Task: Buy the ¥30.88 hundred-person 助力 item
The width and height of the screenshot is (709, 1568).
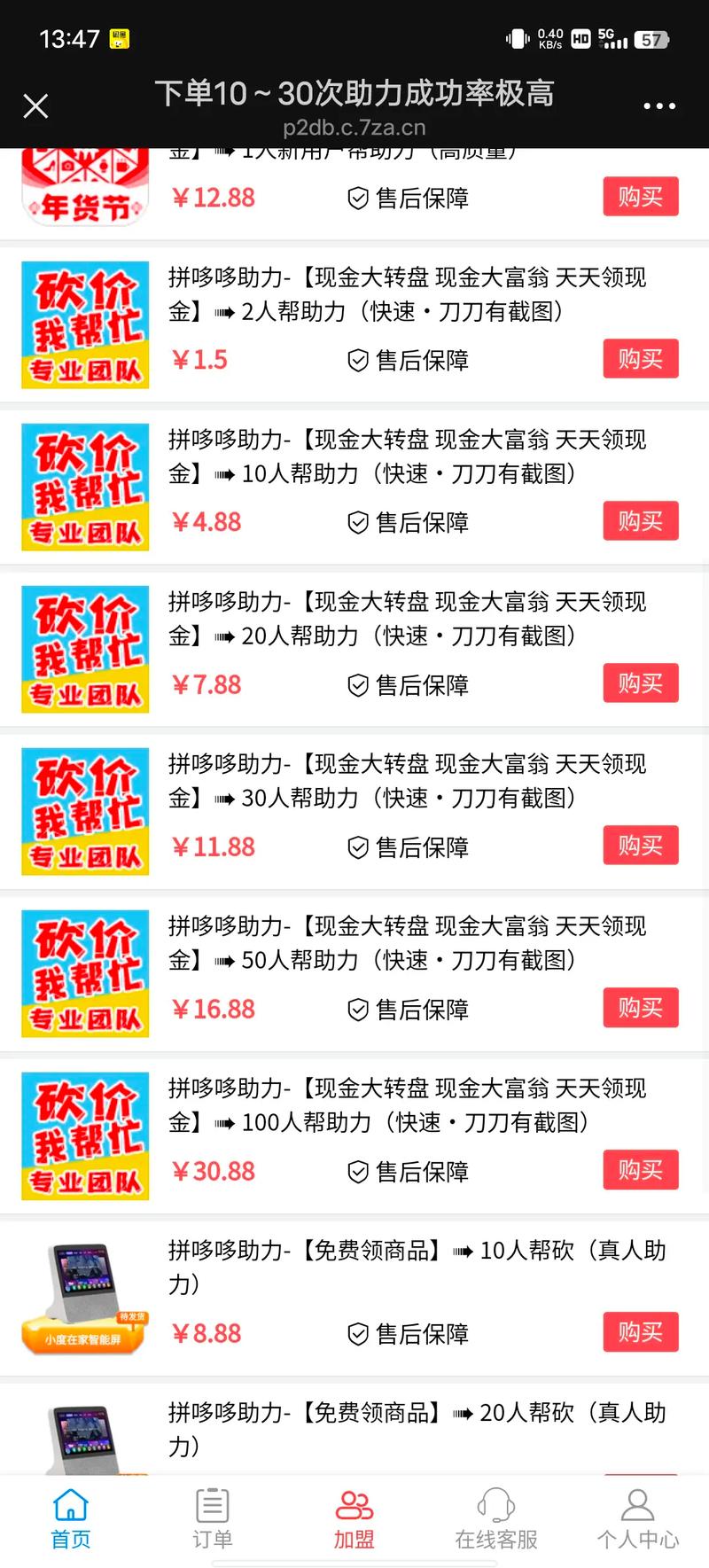Action: (x=640, y=1170)
